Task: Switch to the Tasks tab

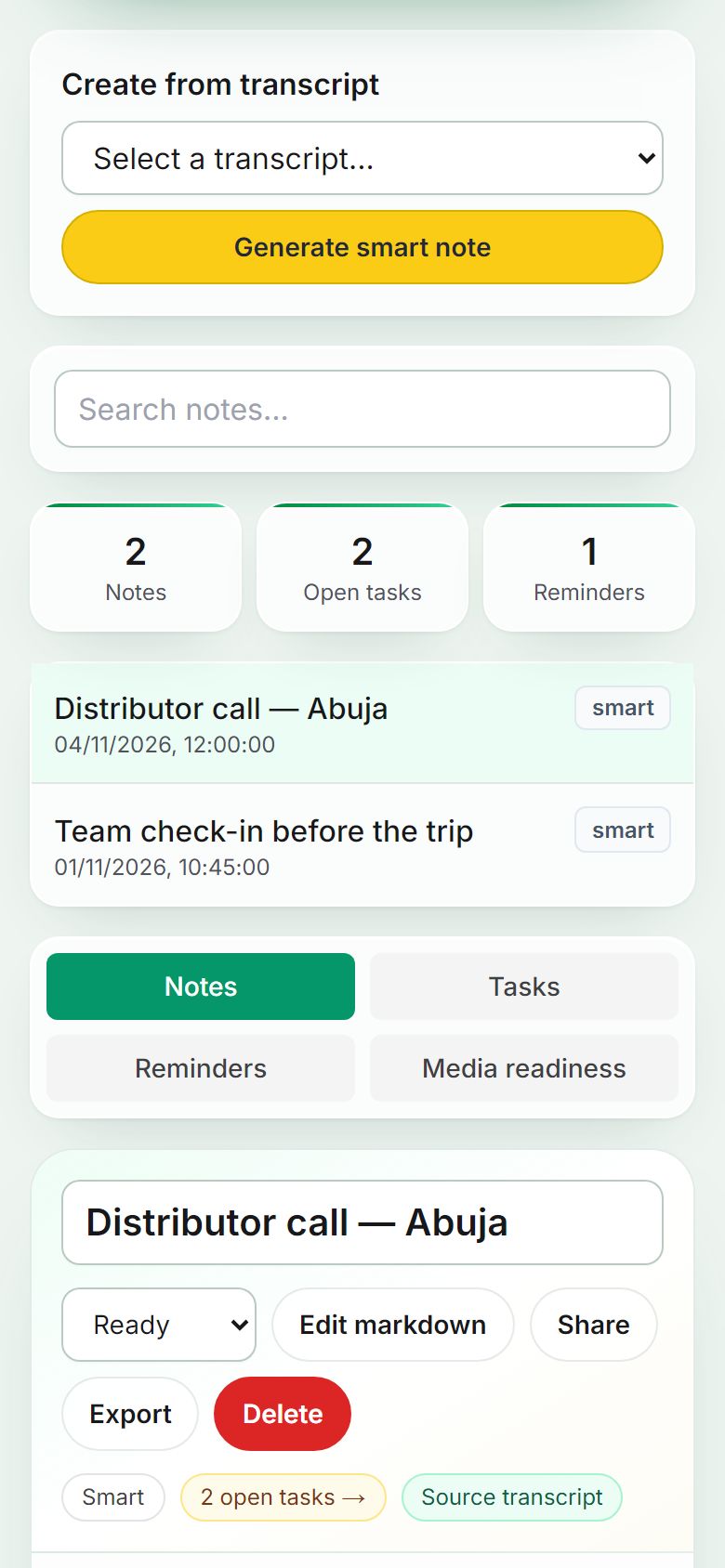Action: pos(524,987)
